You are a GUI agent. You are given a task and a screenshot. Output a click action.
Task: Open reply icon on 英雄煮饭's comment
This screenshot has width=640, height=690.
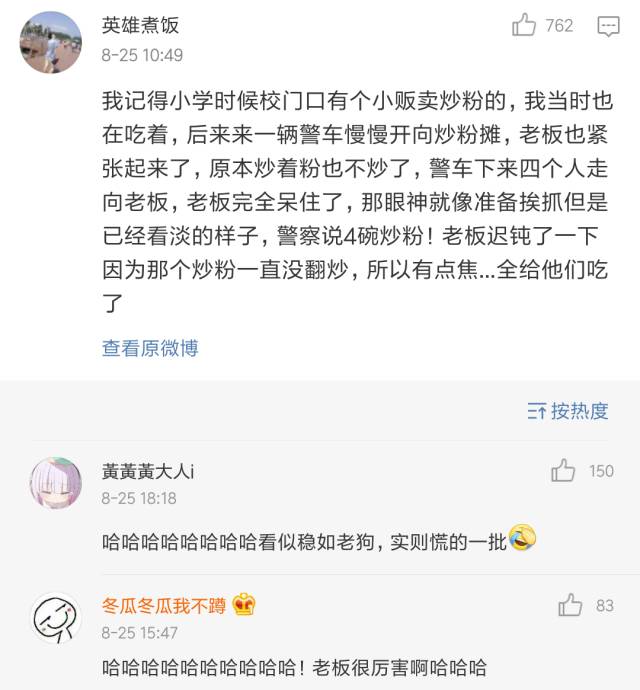click(607, 27)
